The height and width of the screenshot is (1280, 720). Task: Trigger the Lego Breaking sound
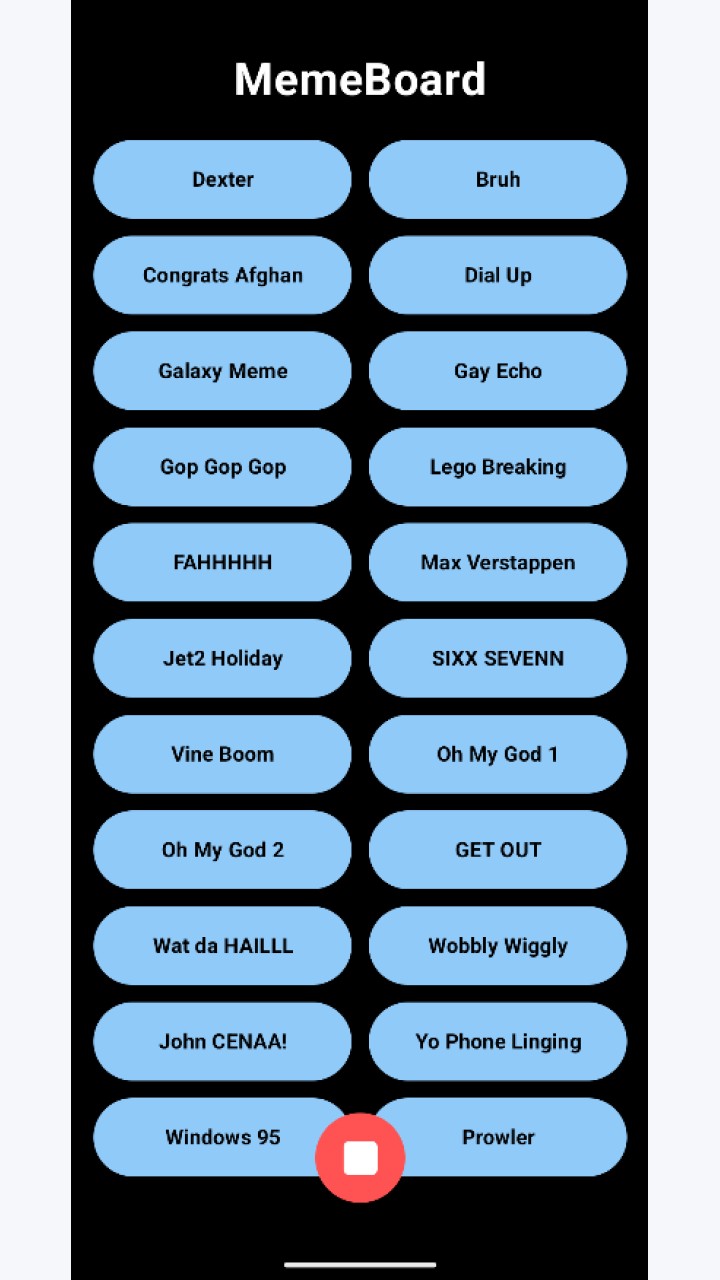[498, 467]
